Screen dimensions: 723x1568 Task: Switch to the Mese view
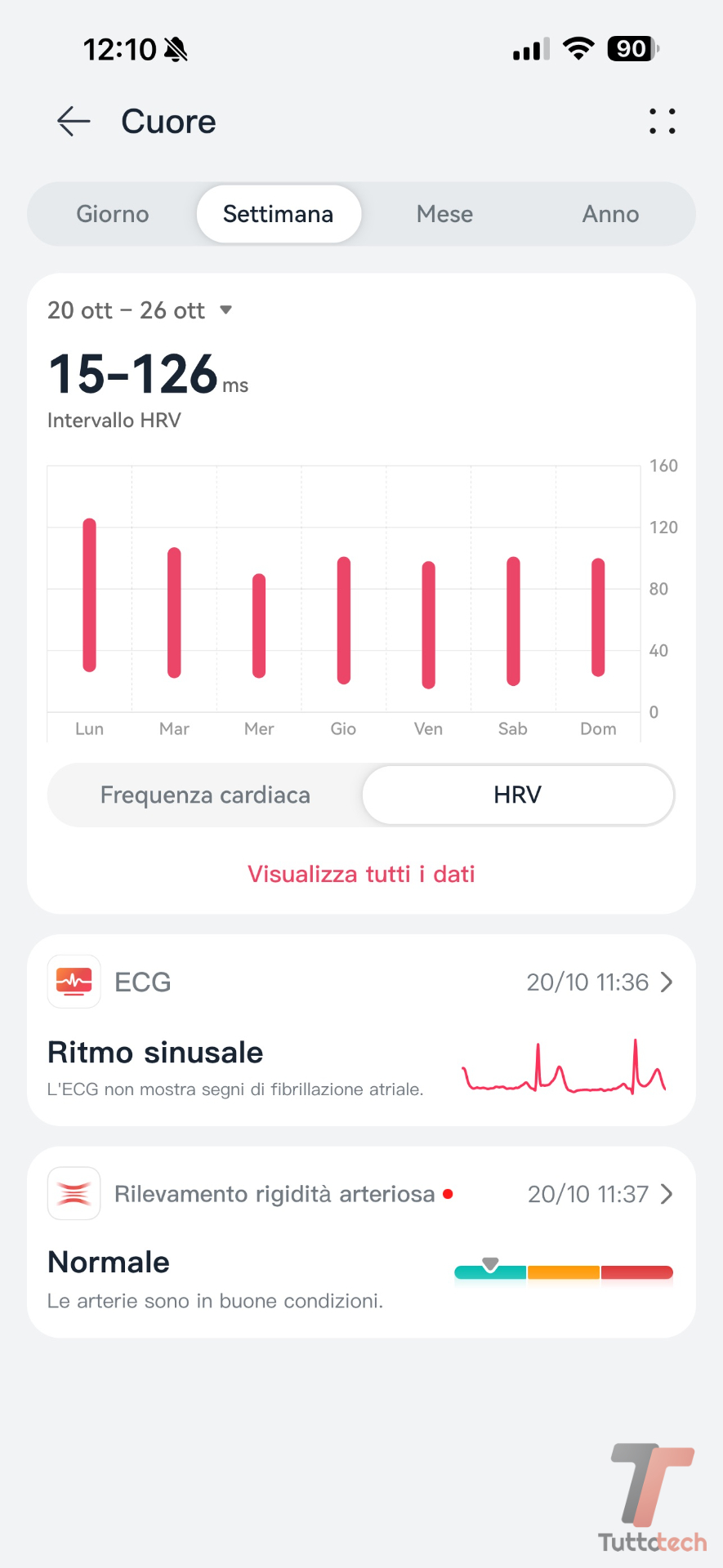[444, 214]
